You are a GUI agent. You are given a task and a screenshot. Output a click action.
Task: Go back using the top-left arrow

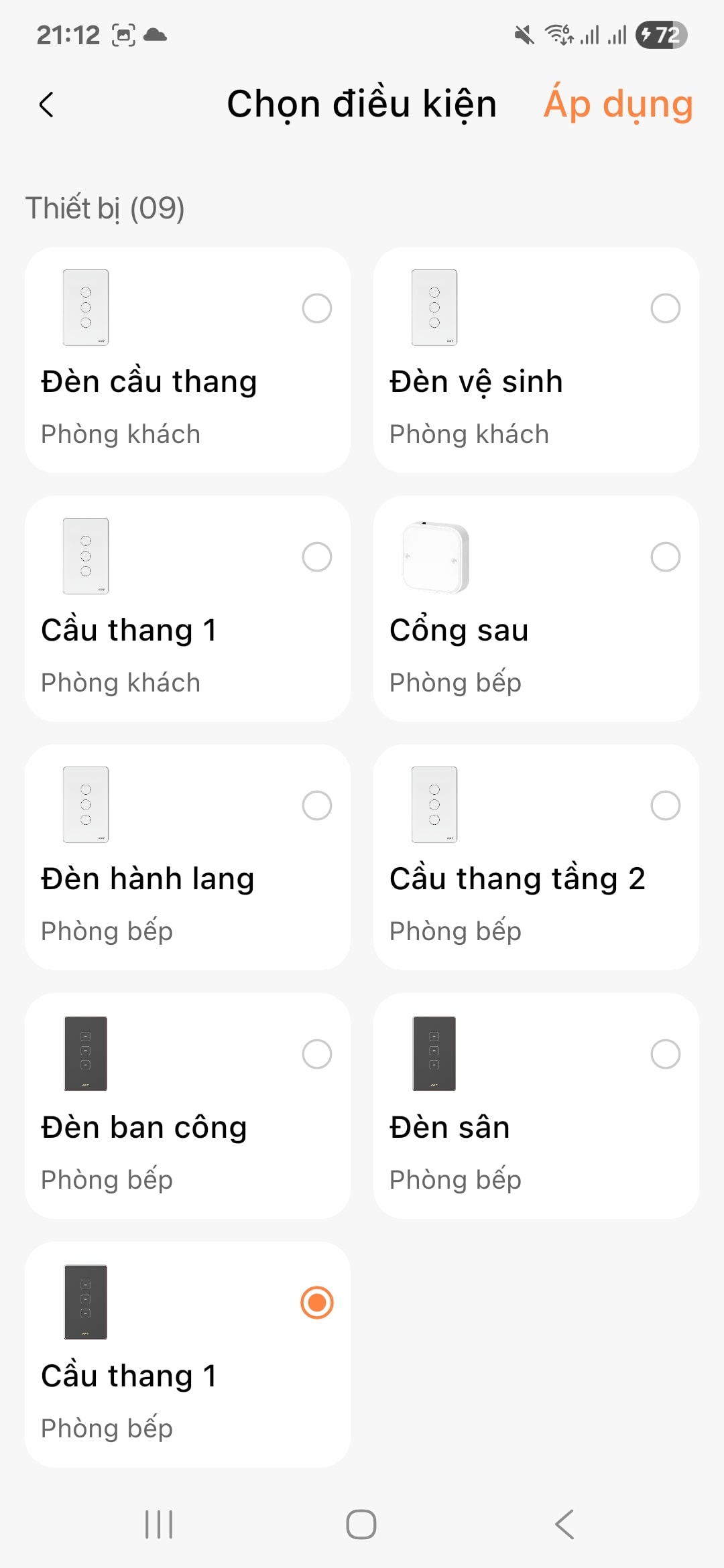46,105
